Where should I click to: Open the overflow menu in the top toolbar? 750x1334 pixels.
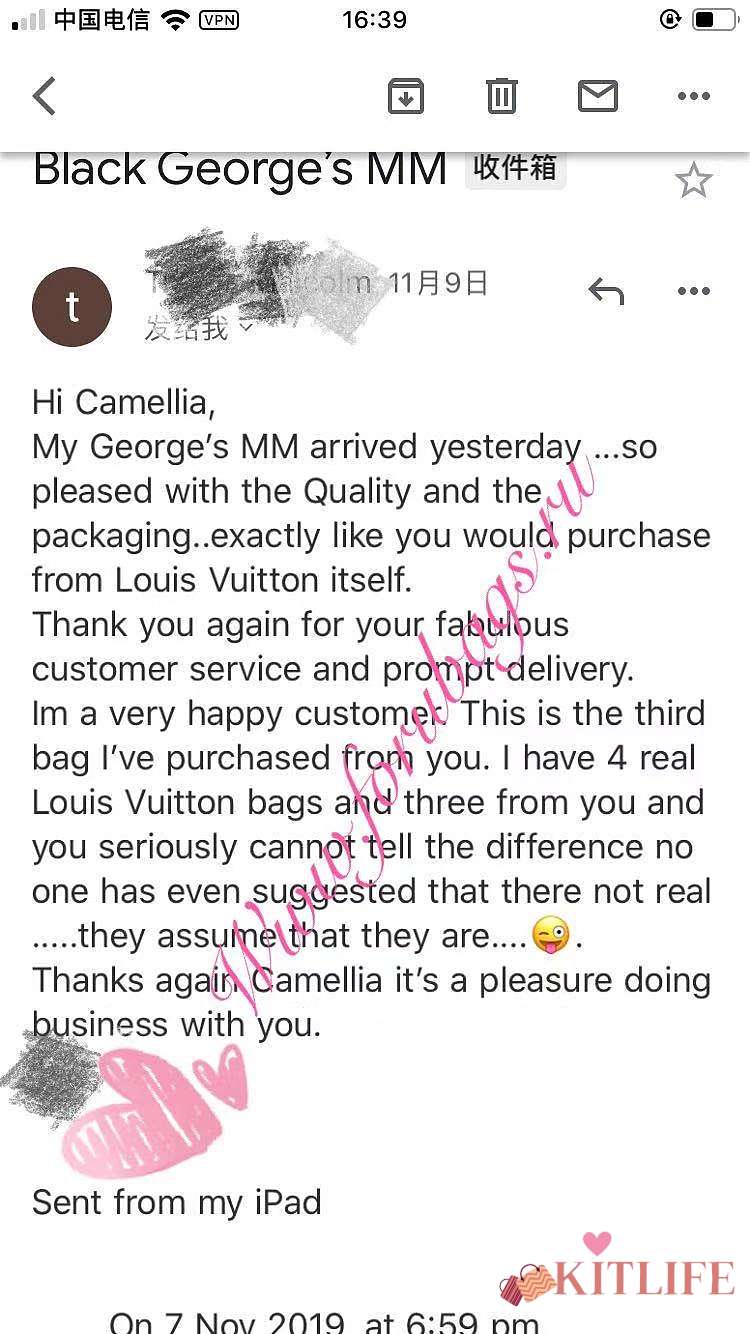pos(693,97)
